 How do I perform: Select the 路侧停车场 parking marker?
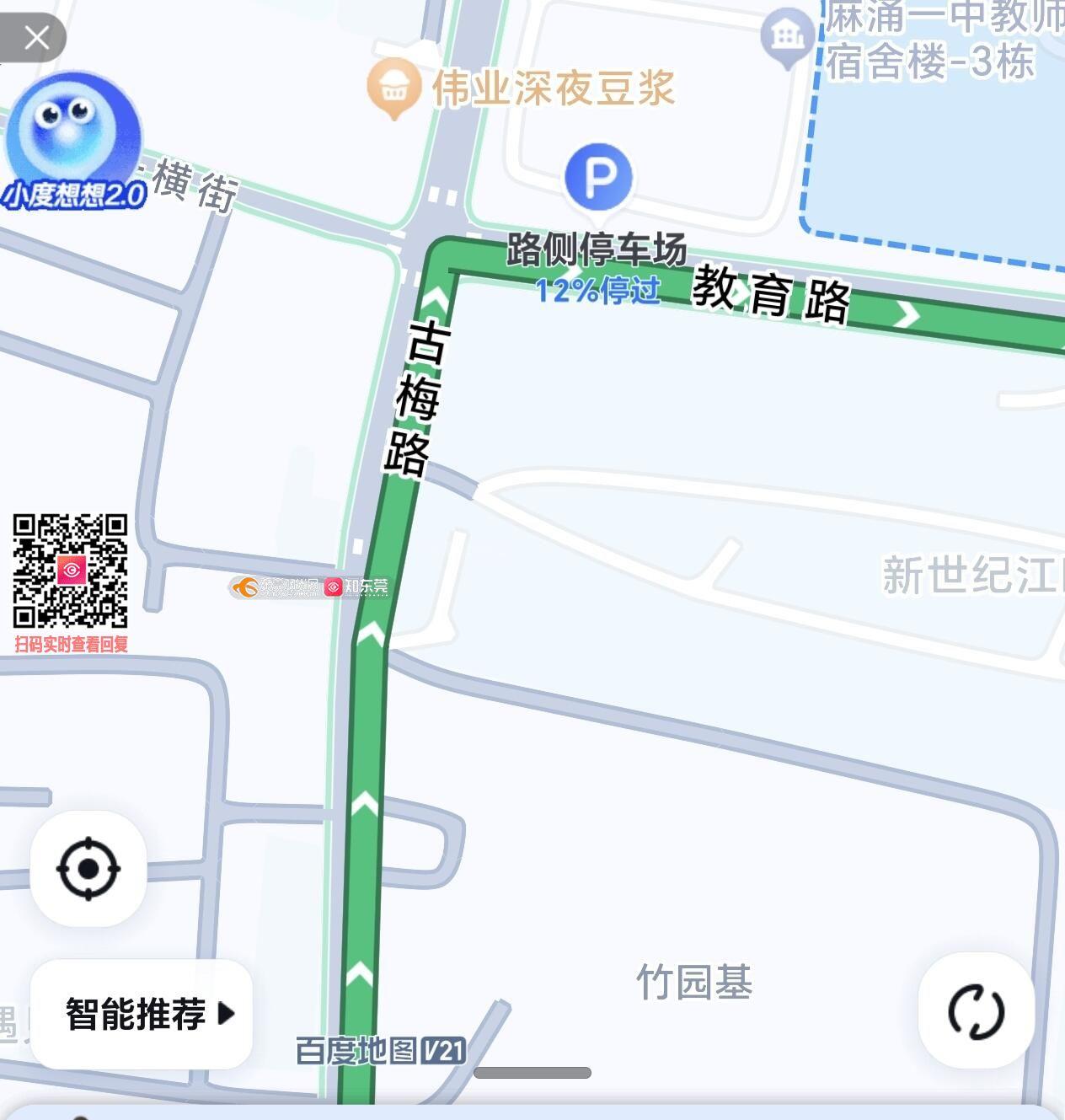pos(598,177)
